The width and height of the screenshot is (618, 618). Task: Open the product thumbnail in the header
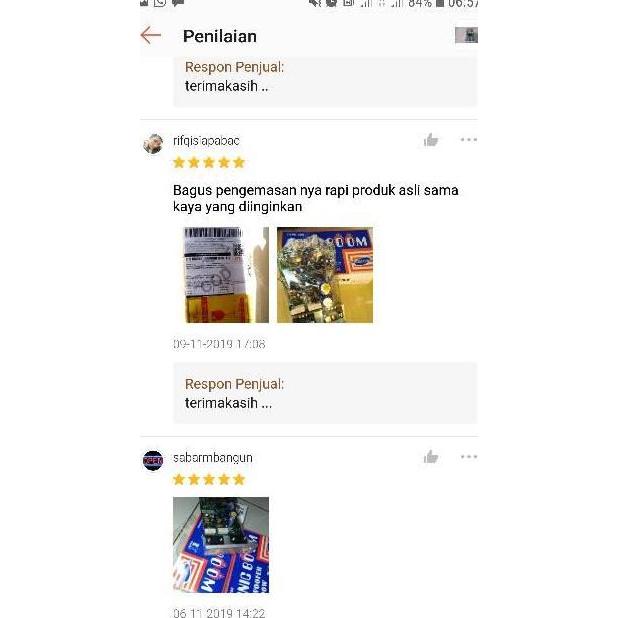pyautogui.click(x=466, y=35)
